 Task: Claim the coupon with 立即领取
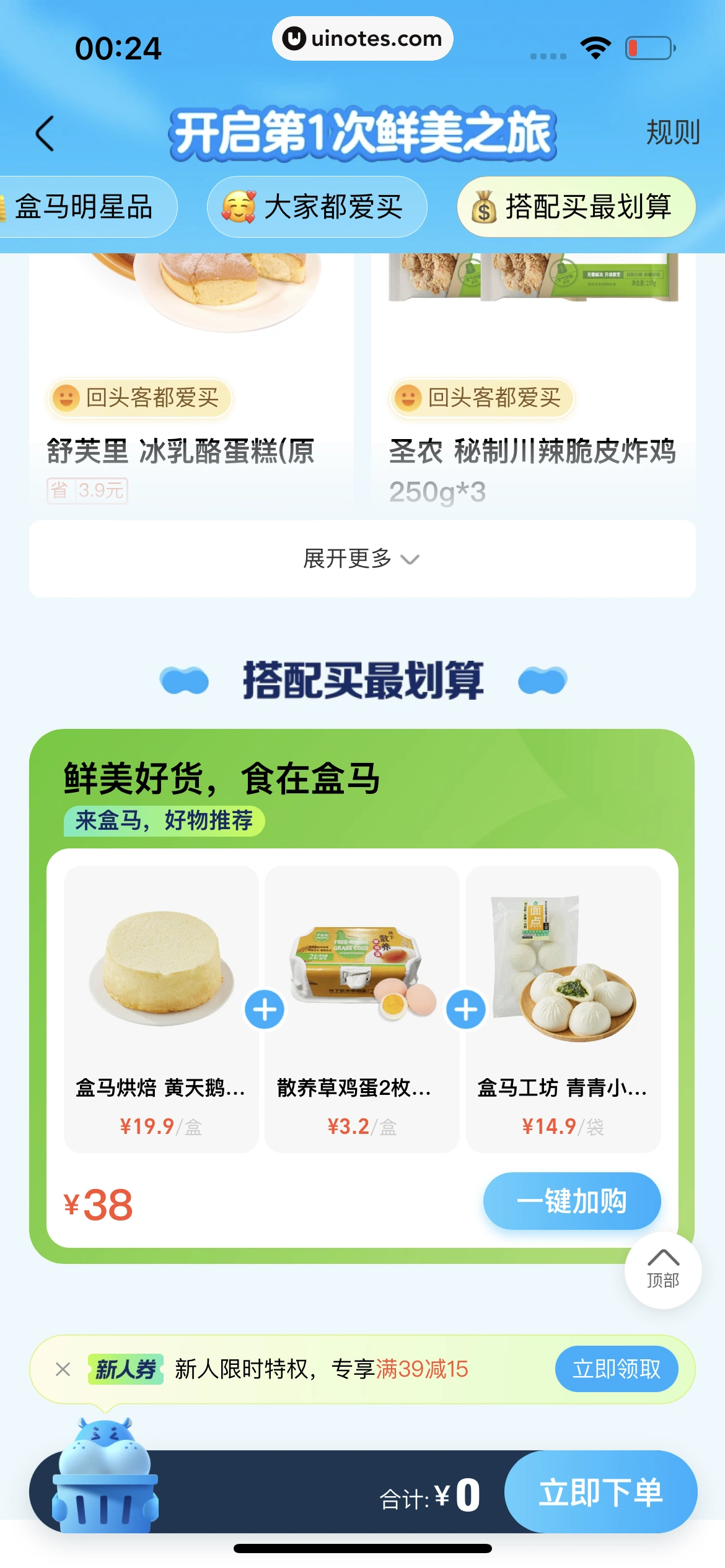pyautogui.click(x=616, y=1369)
